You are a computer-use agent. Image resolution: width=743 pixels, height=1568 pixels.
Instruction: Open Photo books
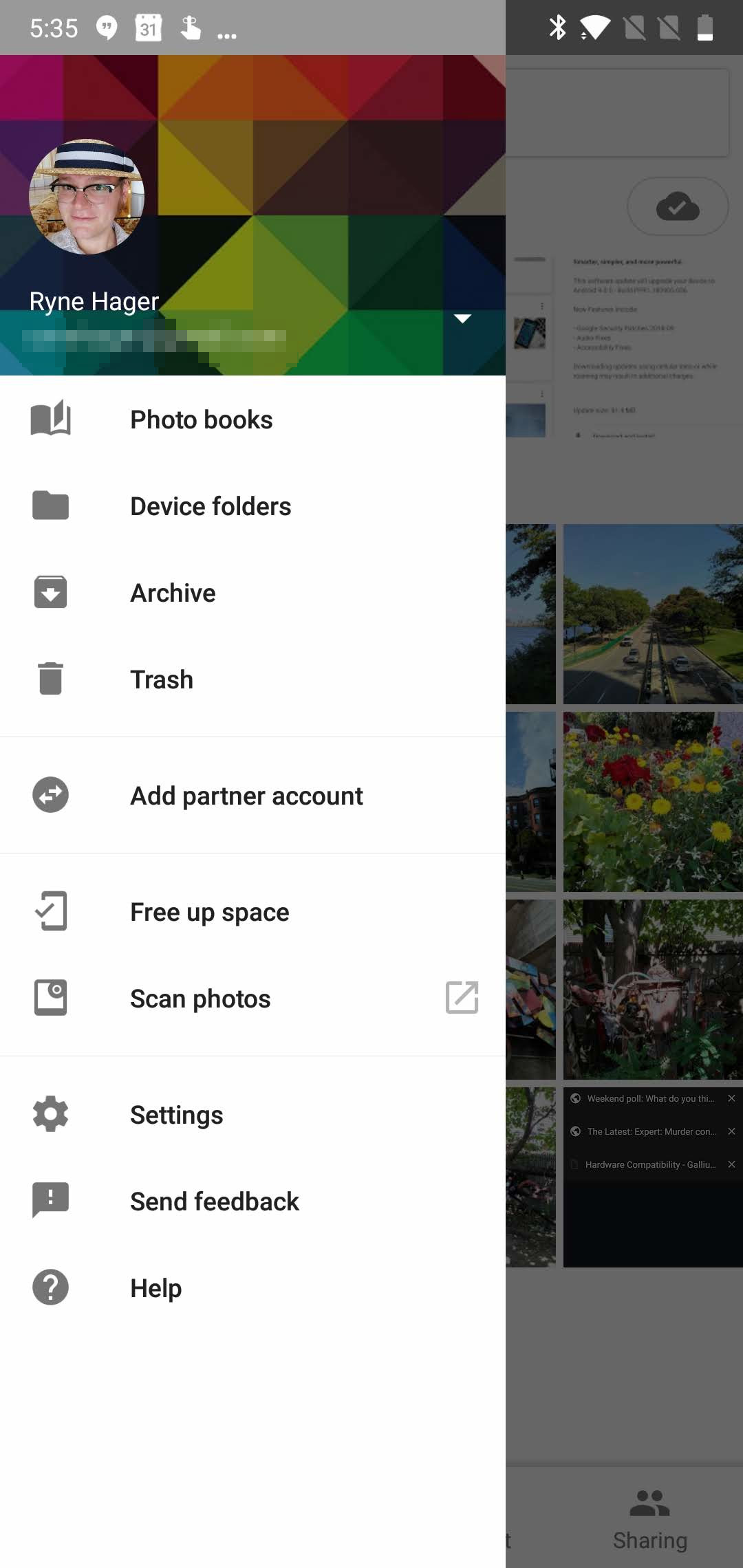point(252,420)
